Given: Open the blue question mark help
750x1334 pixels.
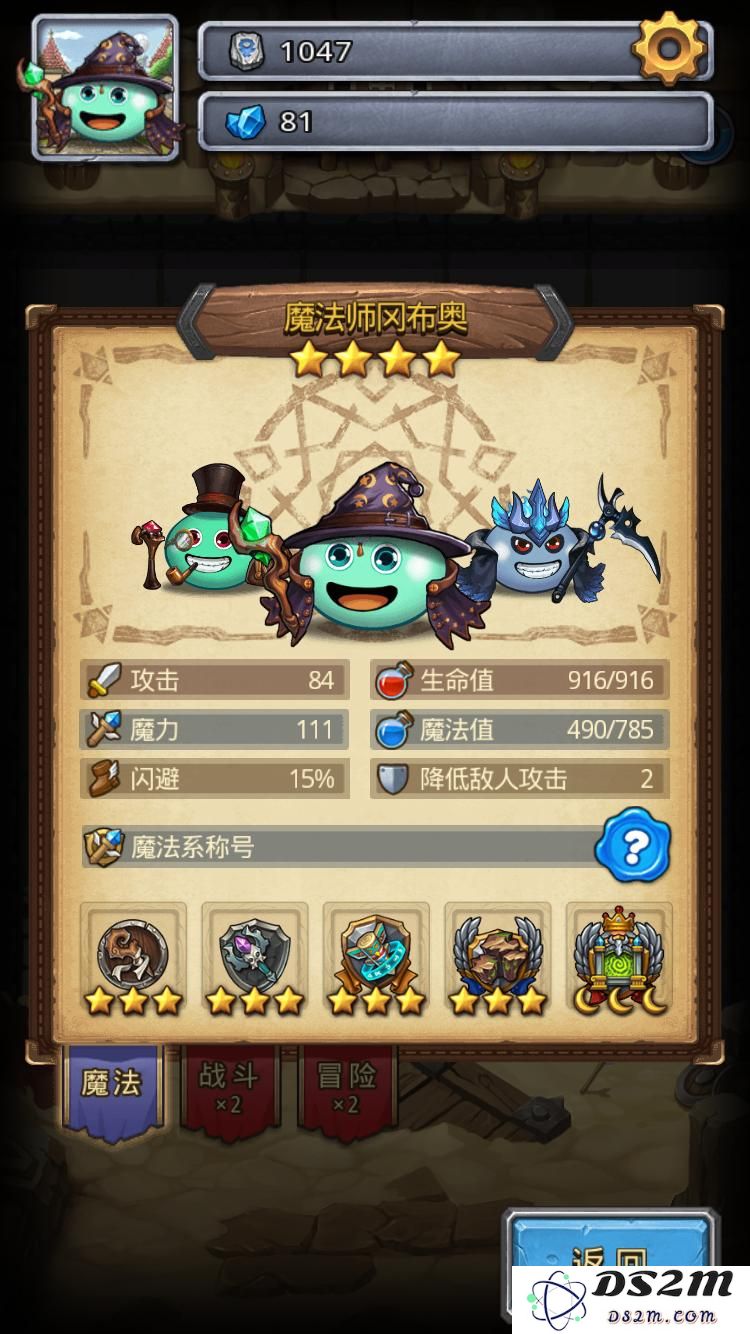Looking at the screenshot, I should click(x=632, y=846).
